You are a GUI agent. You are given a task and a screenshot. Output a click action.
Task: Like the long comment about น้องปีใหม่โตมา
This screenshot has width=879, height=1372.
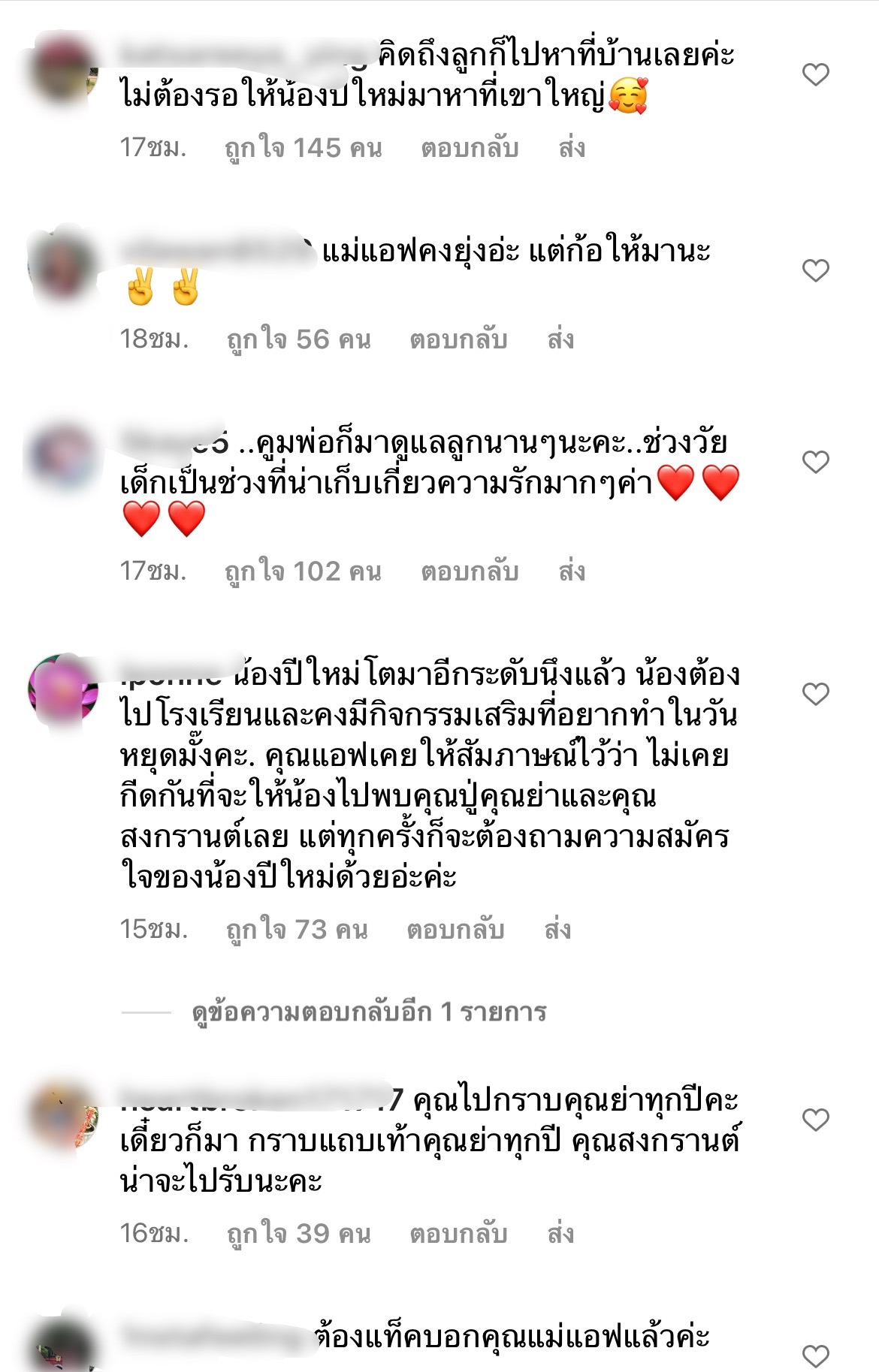pos(815,693)
